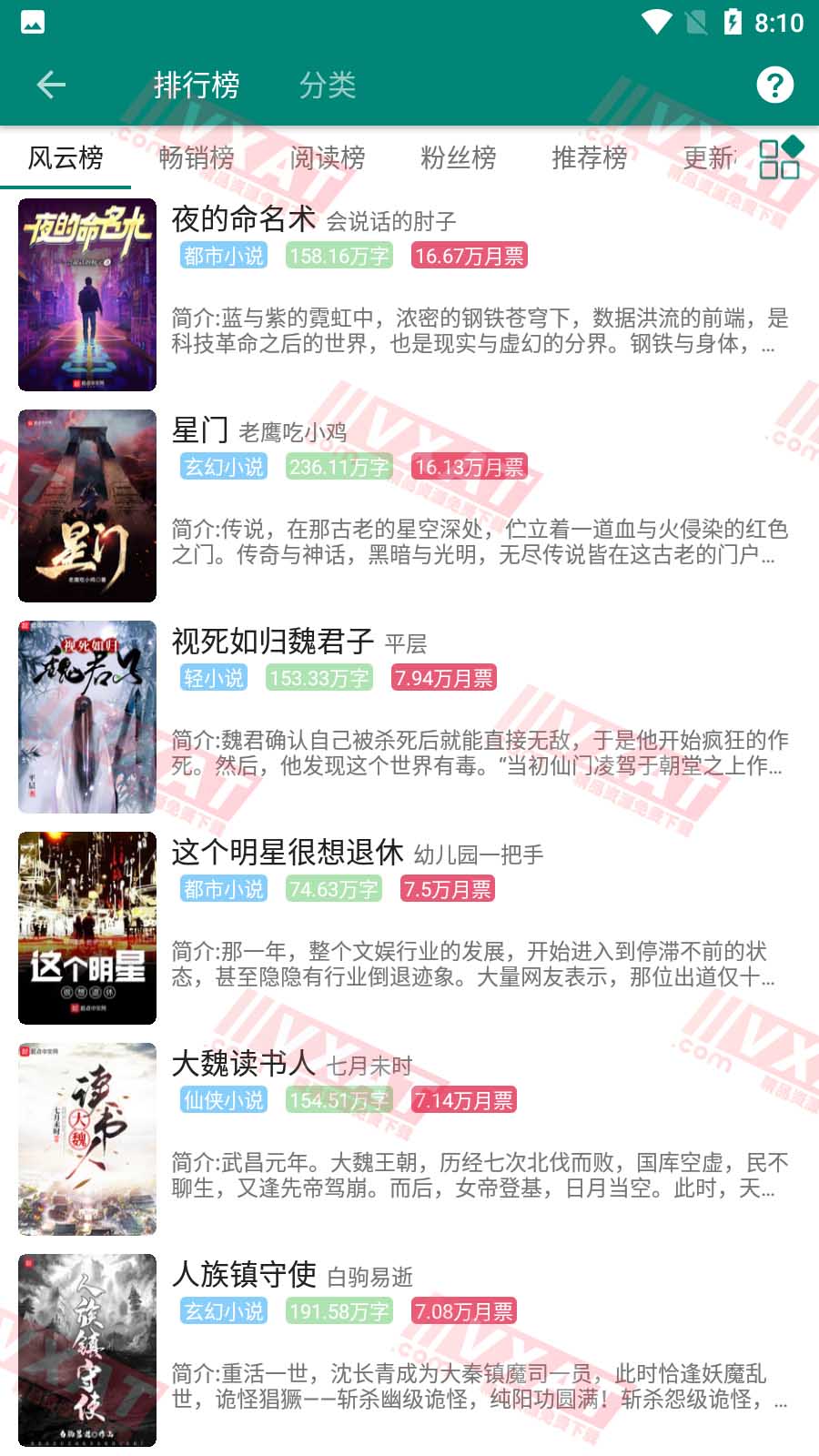Open the 粉丝榜 ranking list

pyautogui.click(x=458, y=158)
